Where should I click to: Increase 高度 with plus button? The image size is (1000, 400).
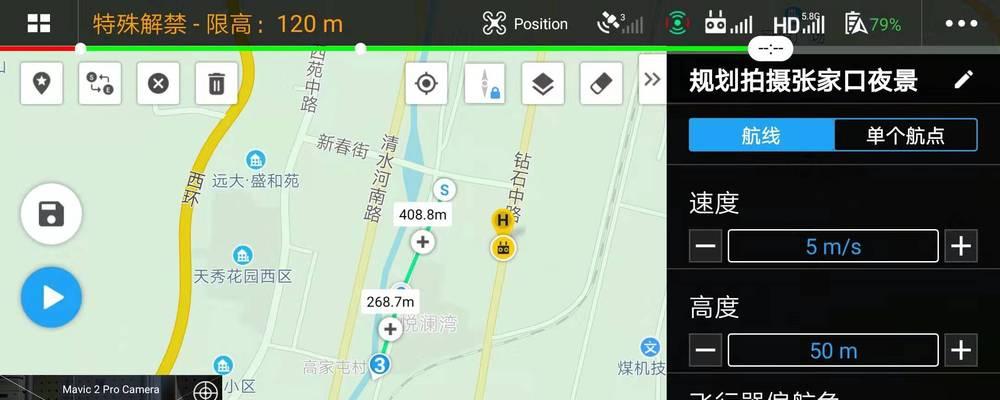coord(961,350)
